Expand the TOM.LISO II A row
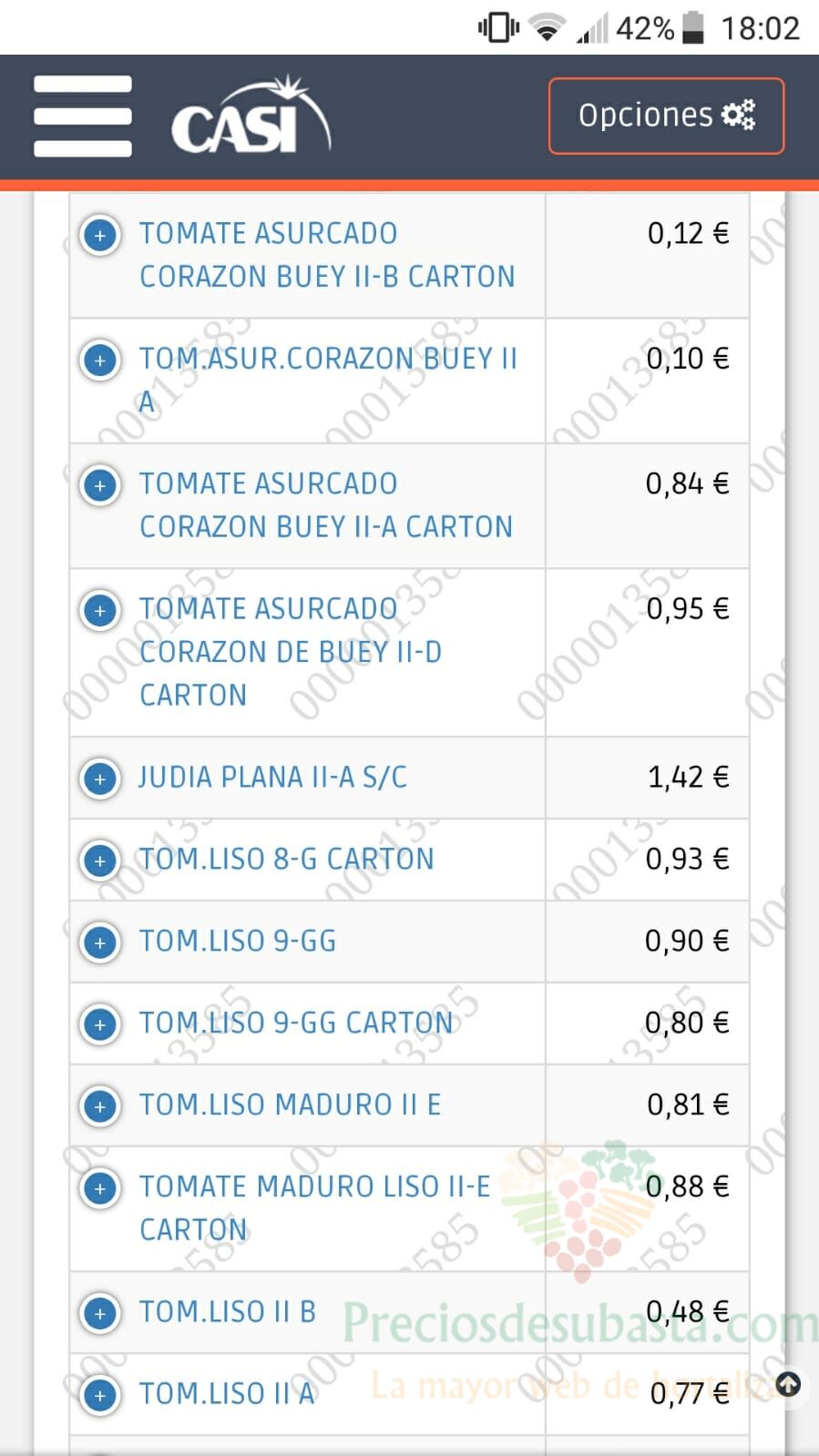 [x=100, y=1395]
